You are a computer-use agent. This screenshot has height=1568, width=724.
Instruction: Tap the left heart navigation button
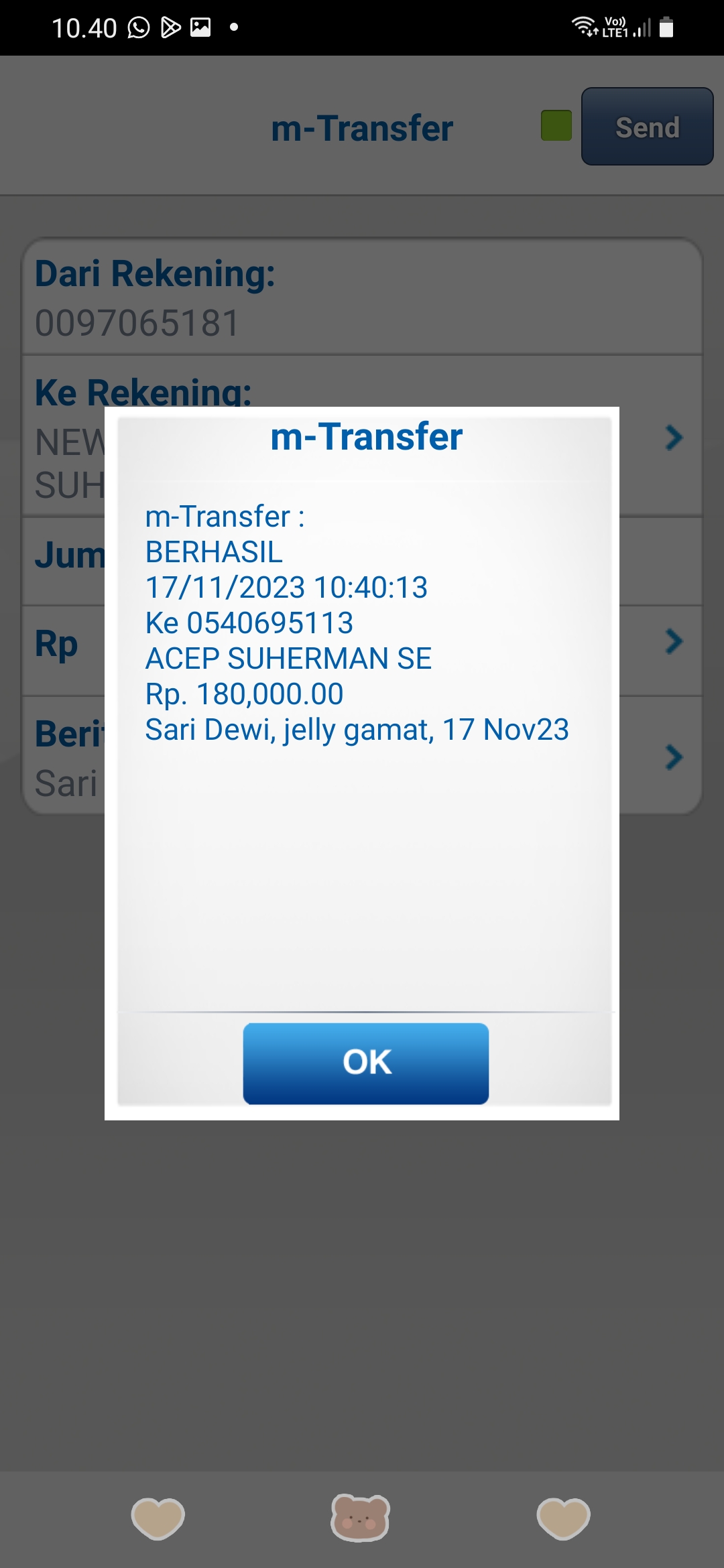pyautogui.click(x=158, y=1518)
